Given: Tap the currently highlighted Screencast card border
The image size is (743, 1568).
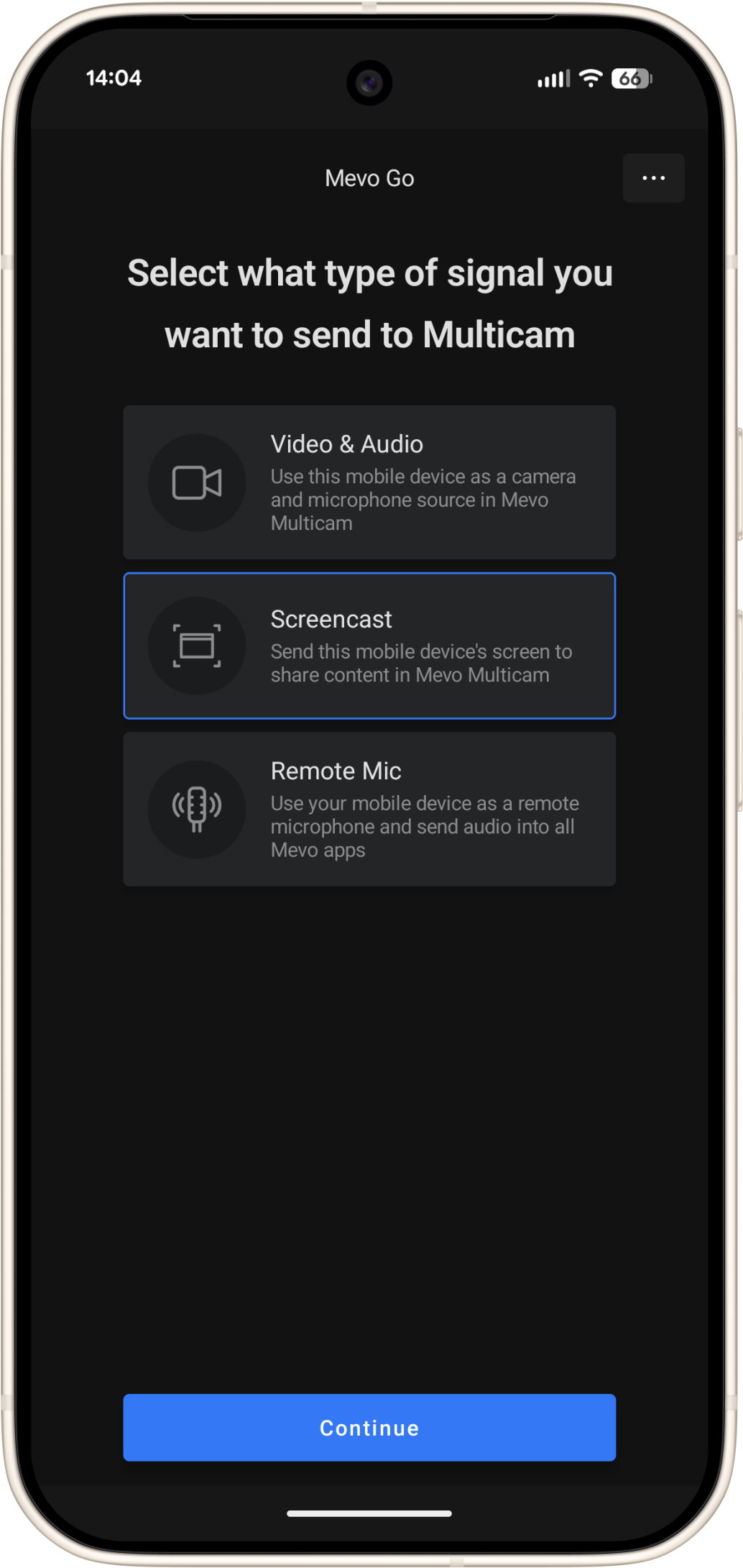Looking at the screenshot, I should pos(369,573).
